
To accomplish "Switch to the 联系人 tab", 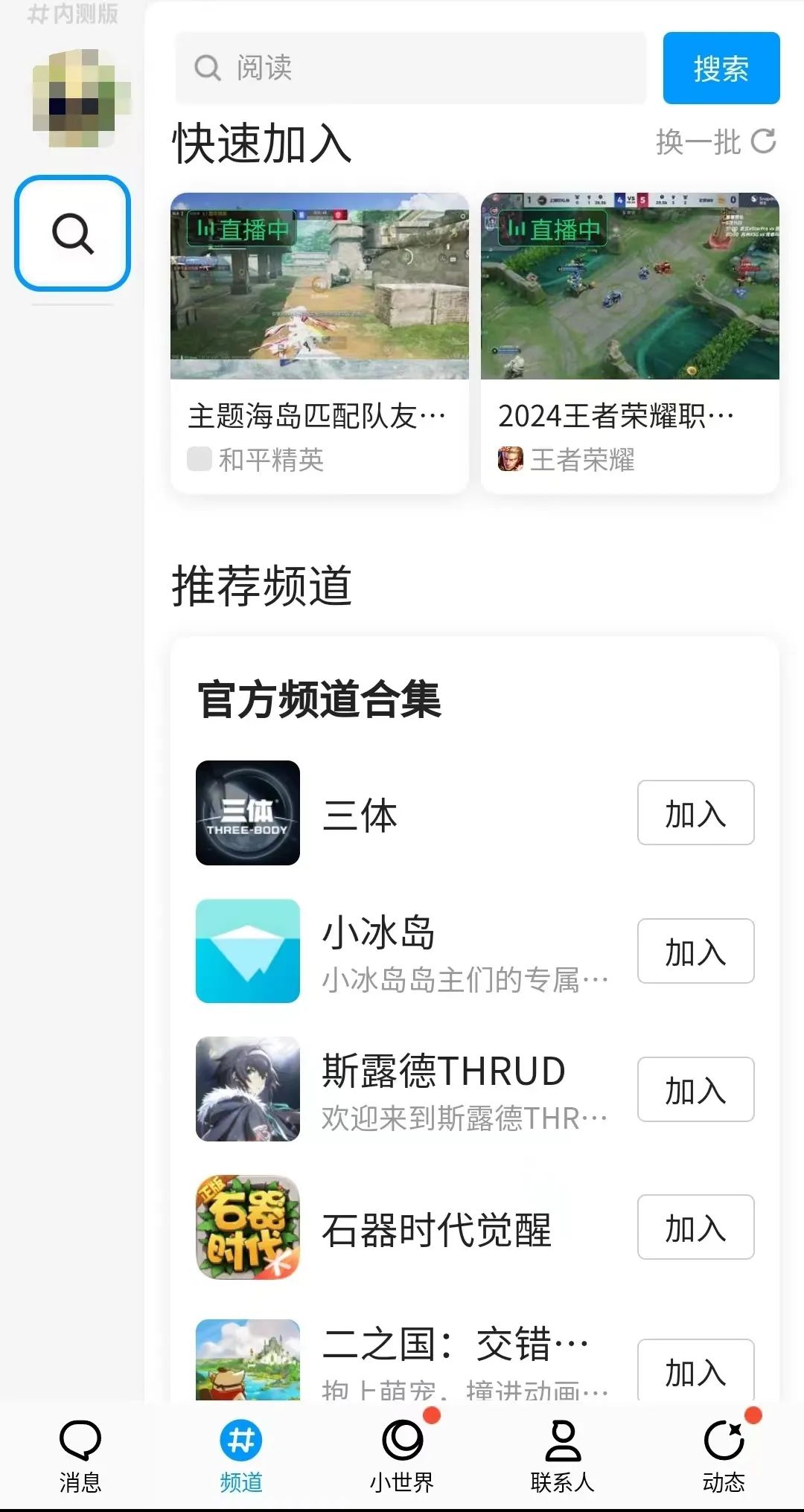I will [563, 1455].
